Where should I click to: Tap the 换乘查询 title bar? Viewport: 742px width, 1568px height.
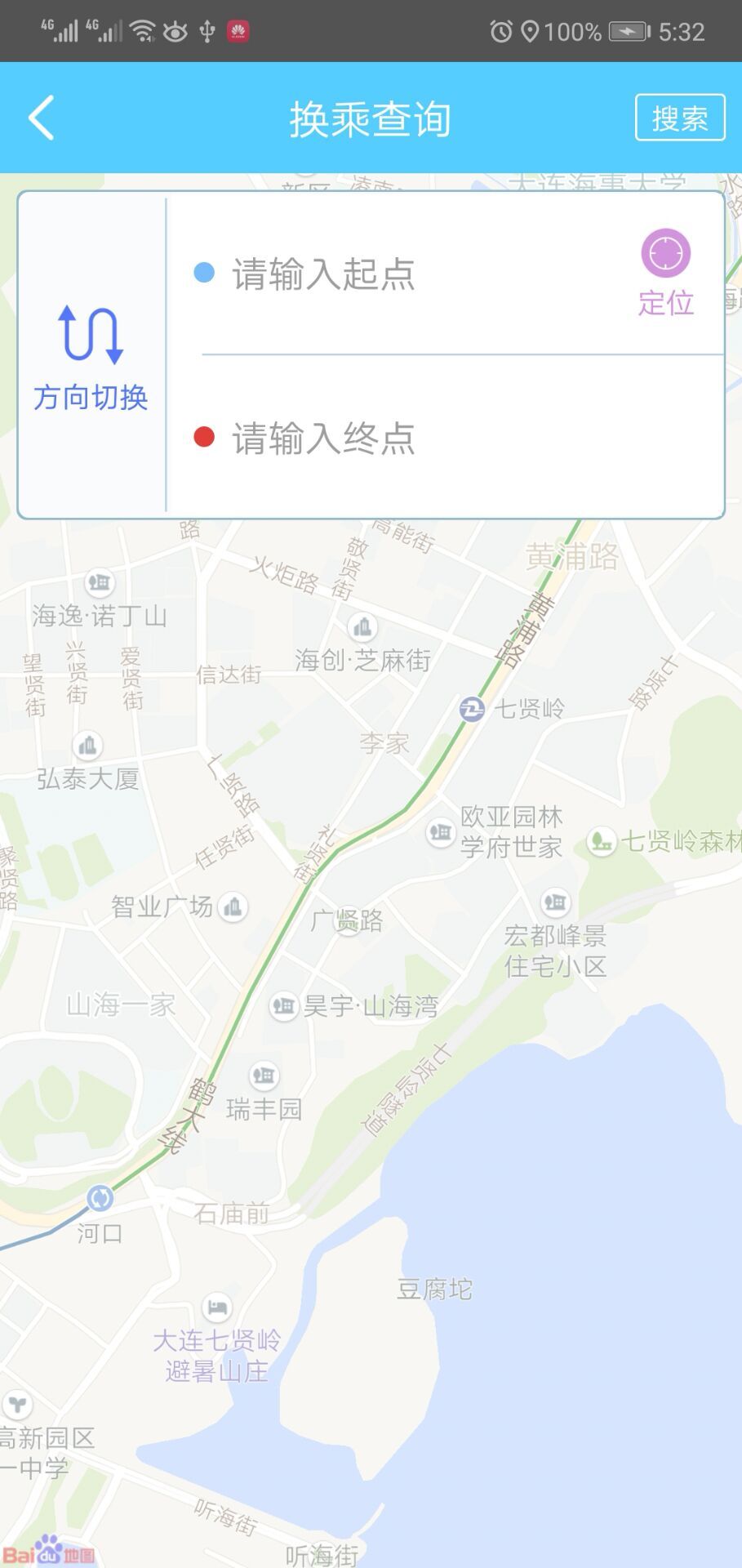click(x=371, y=117)
